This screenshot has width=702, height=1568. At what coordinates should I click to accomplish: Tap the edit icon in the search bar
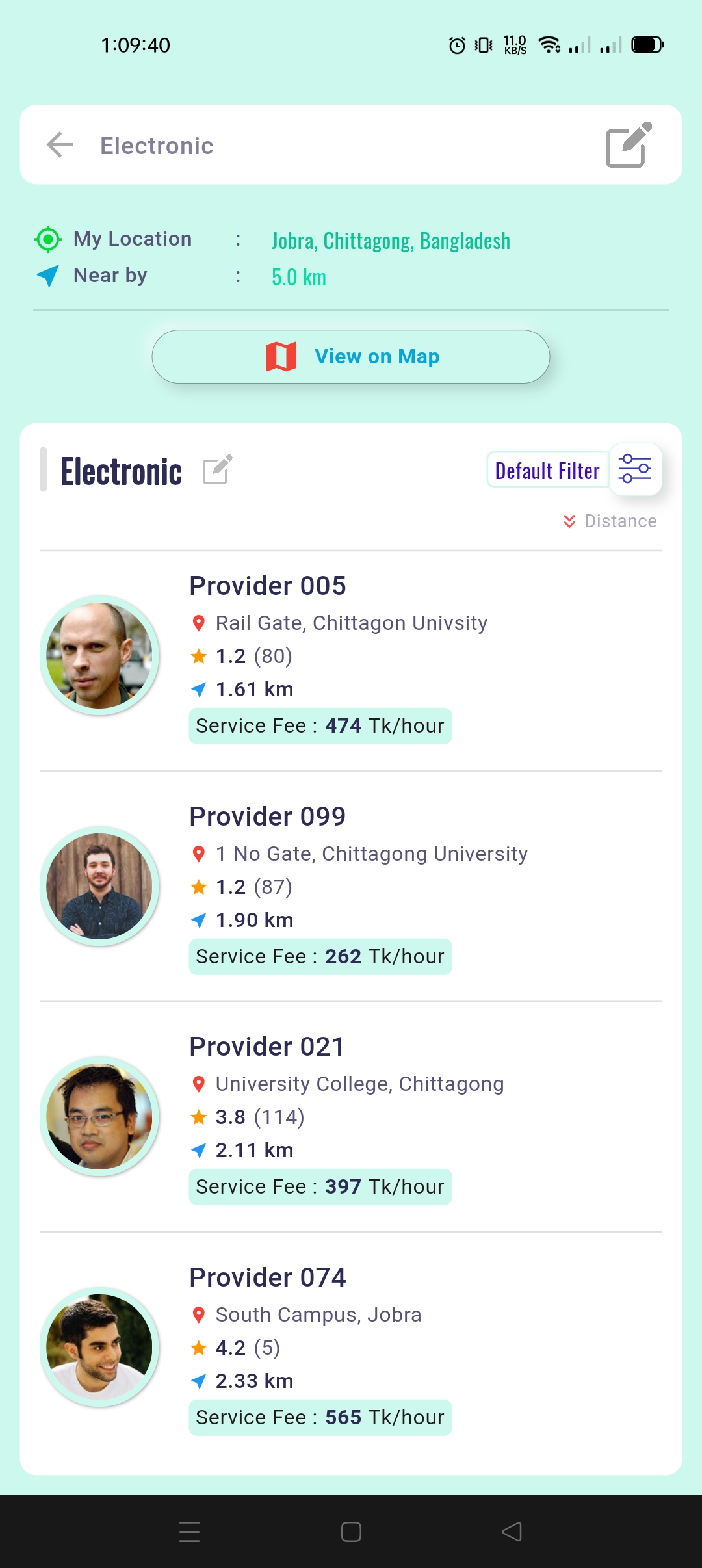628,145
